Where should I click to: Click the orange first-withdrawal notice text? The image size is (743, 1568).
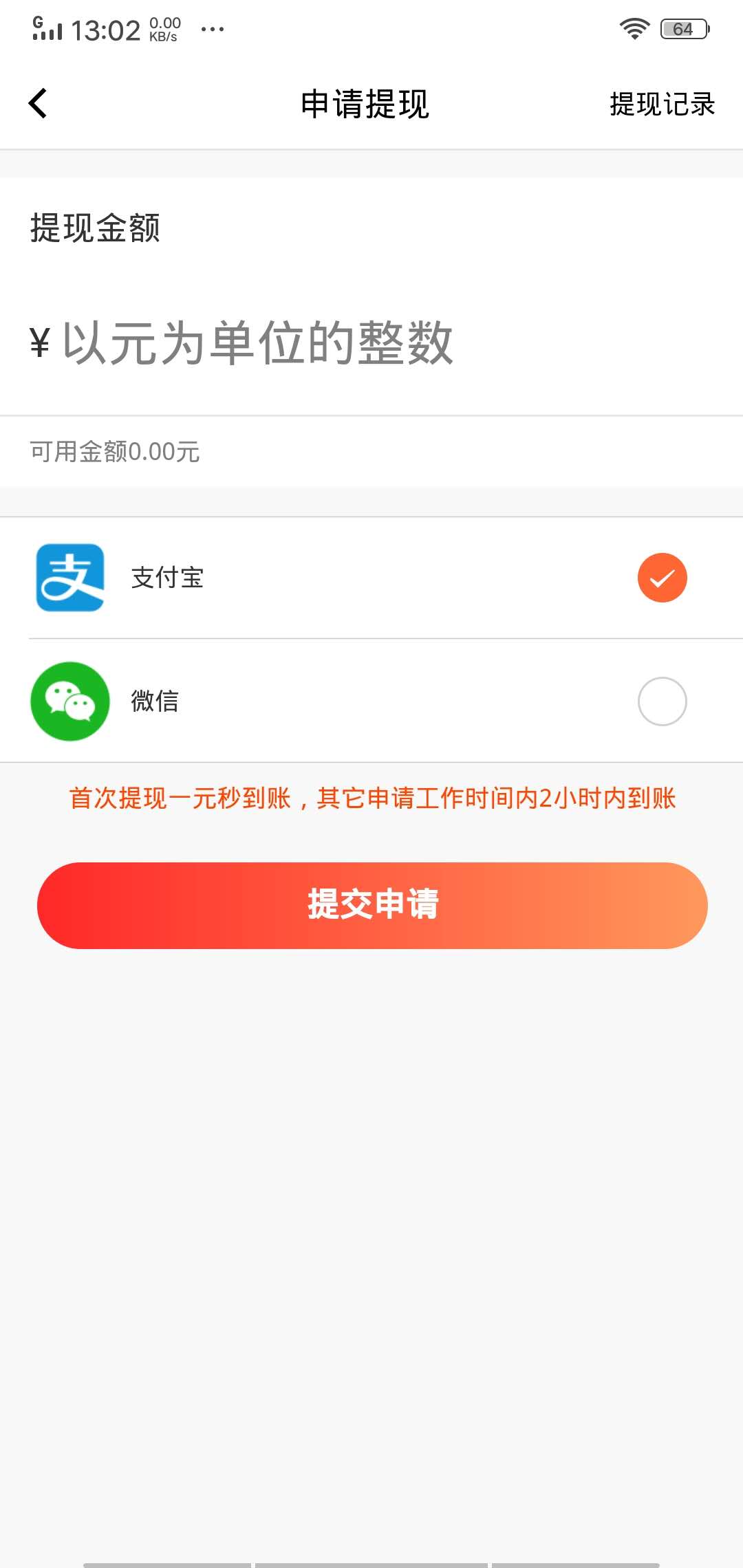371,800
